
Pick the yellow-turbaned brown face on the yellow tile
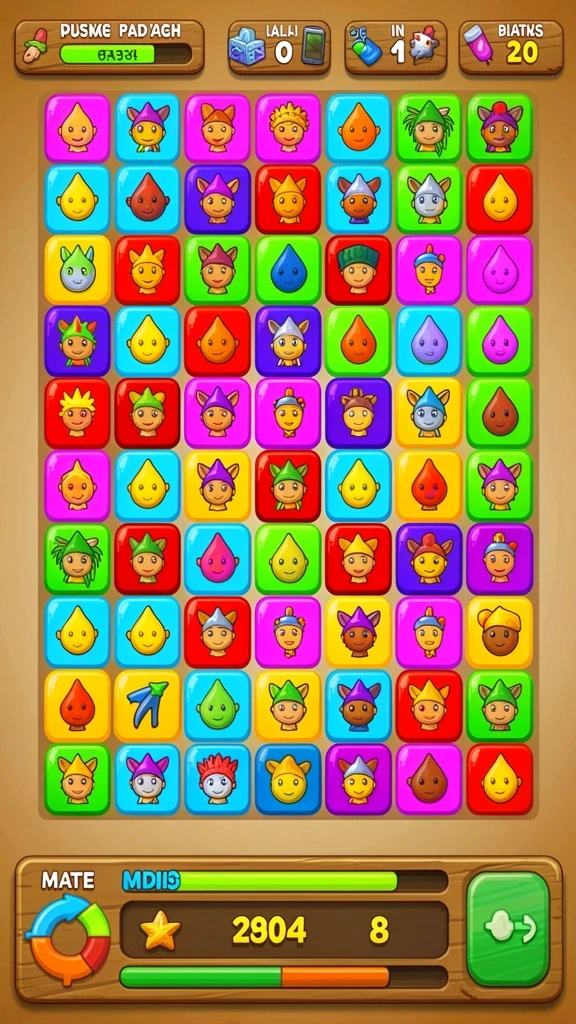(x=500, y=632)
